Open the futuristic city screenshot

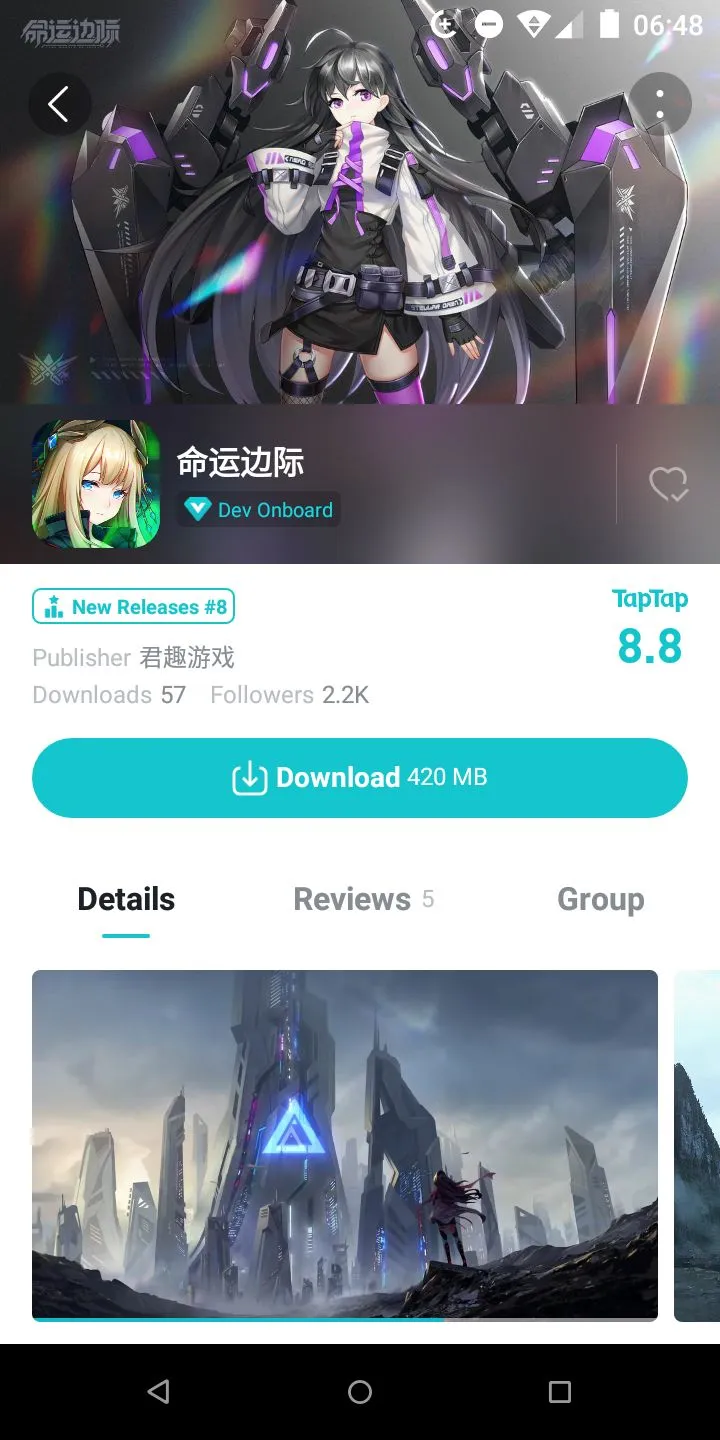pyautogui.click(x=345, y=1145)
